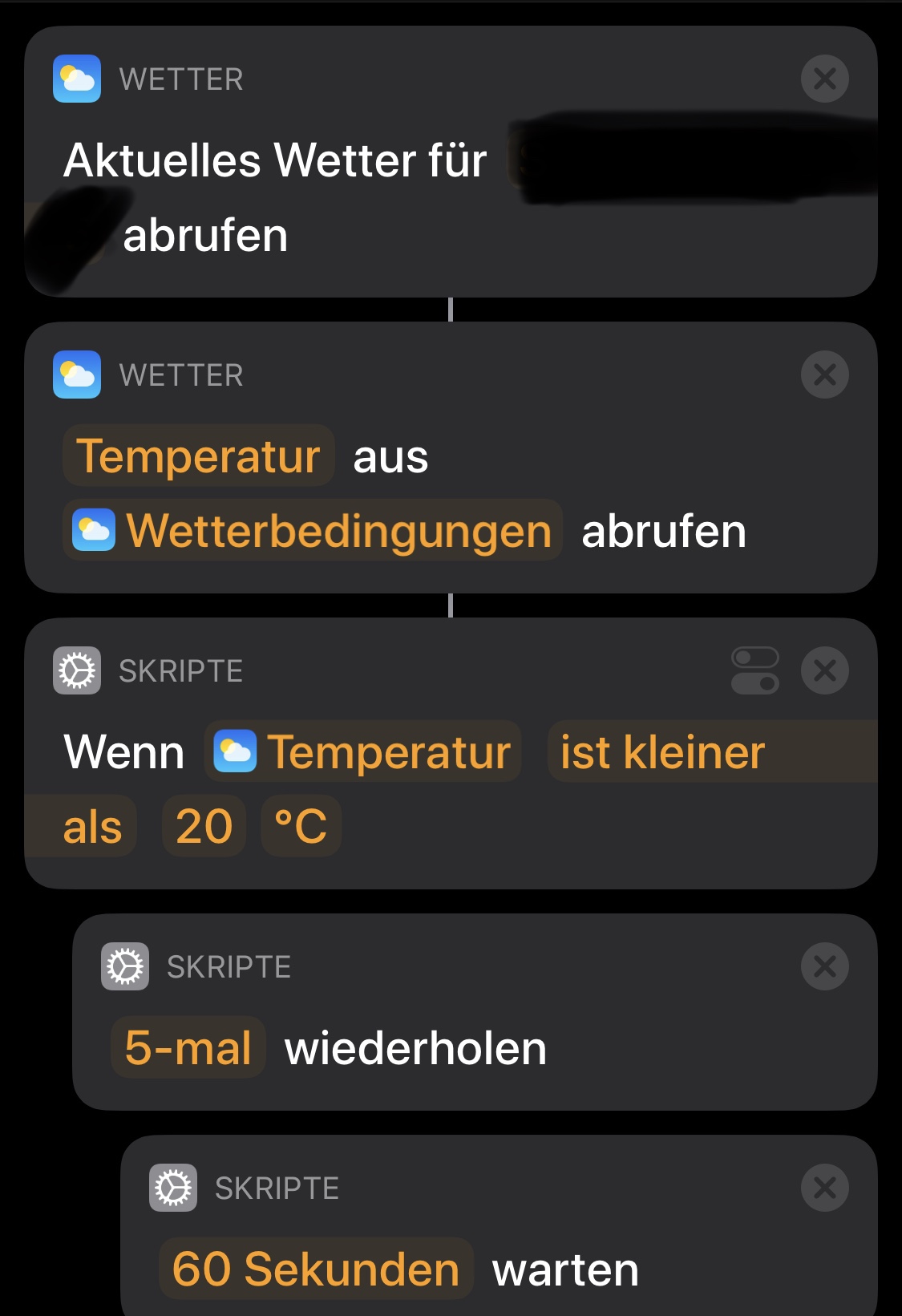
Task: Edit the Temperatur variable in the Wenn condition
Action: tap(363, 752)
